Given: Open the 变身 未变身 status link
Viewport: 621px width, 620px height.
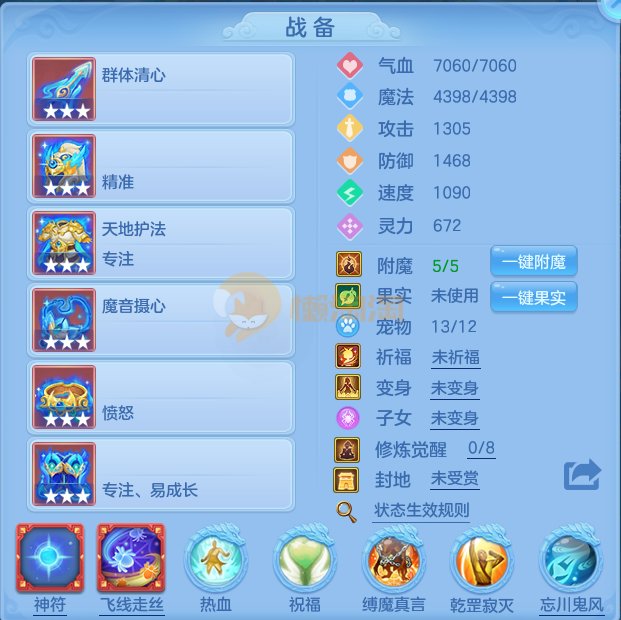Looking at the screenshot, I should [x=454, y=388].
